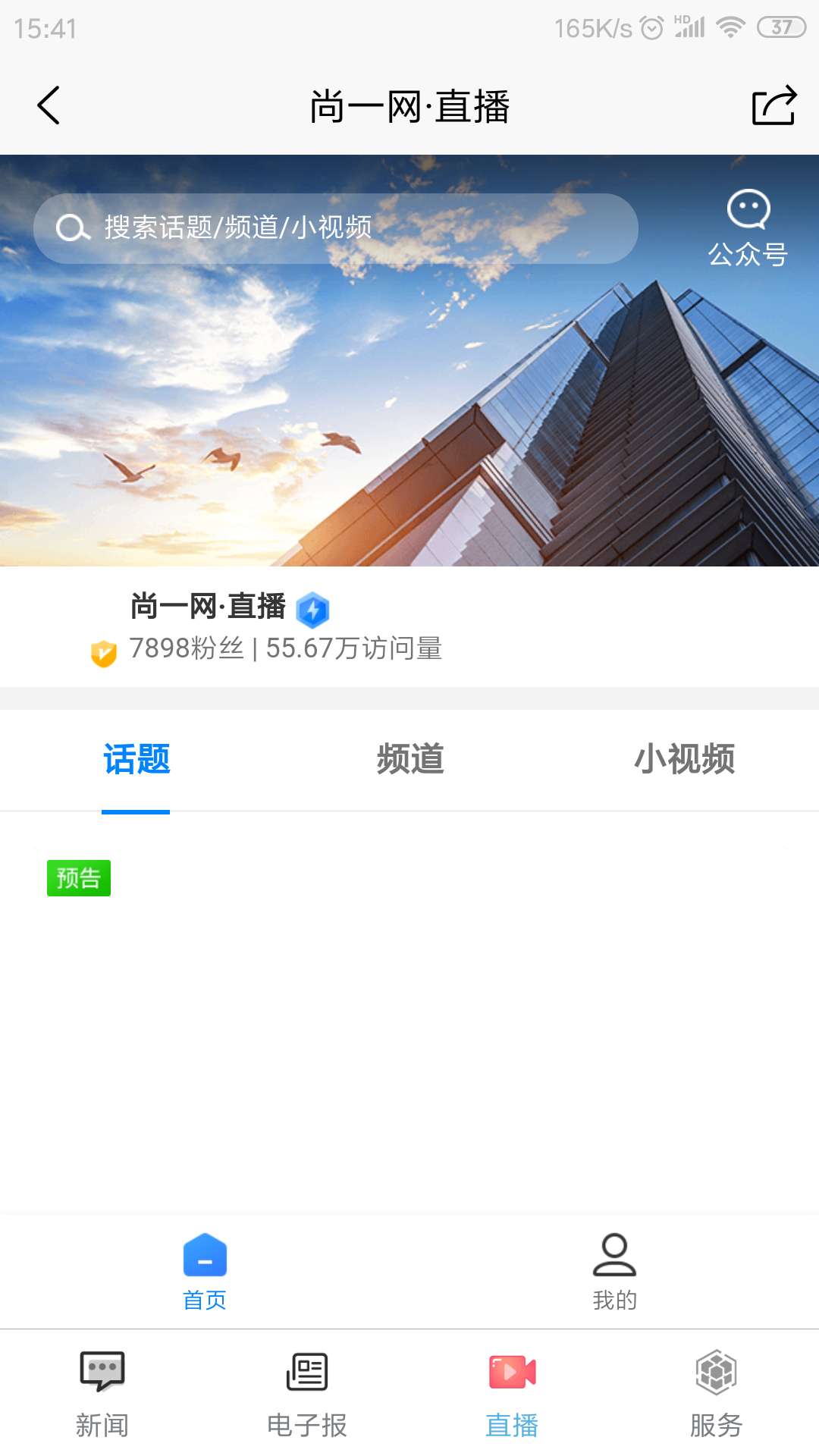Select the 首页 home item
The width and height of the screenshot is (819, 1456).
coord(205,1271)
